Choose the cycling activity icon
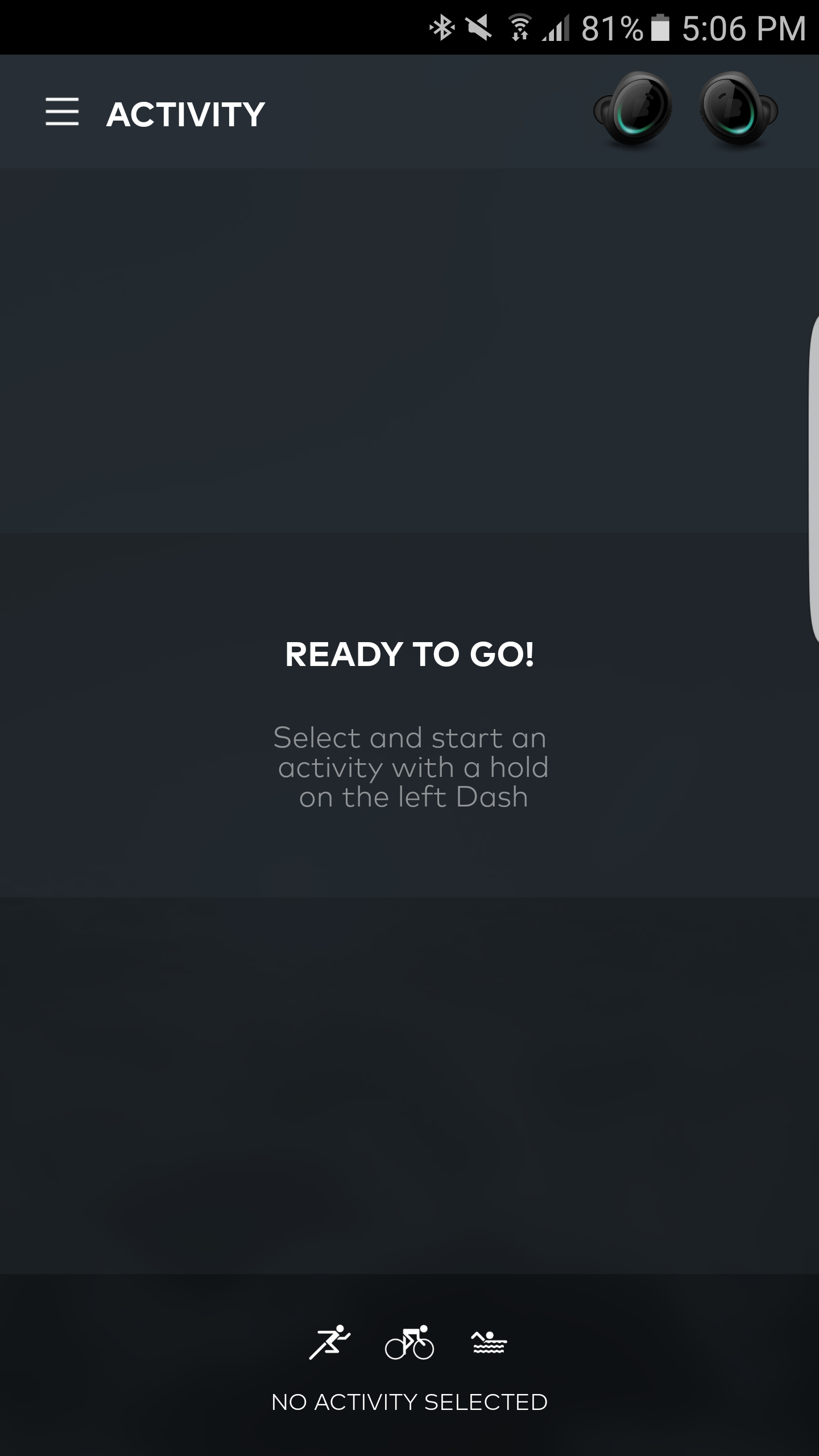This screenshot has height=1456, width=819. tap(409, 1343)
